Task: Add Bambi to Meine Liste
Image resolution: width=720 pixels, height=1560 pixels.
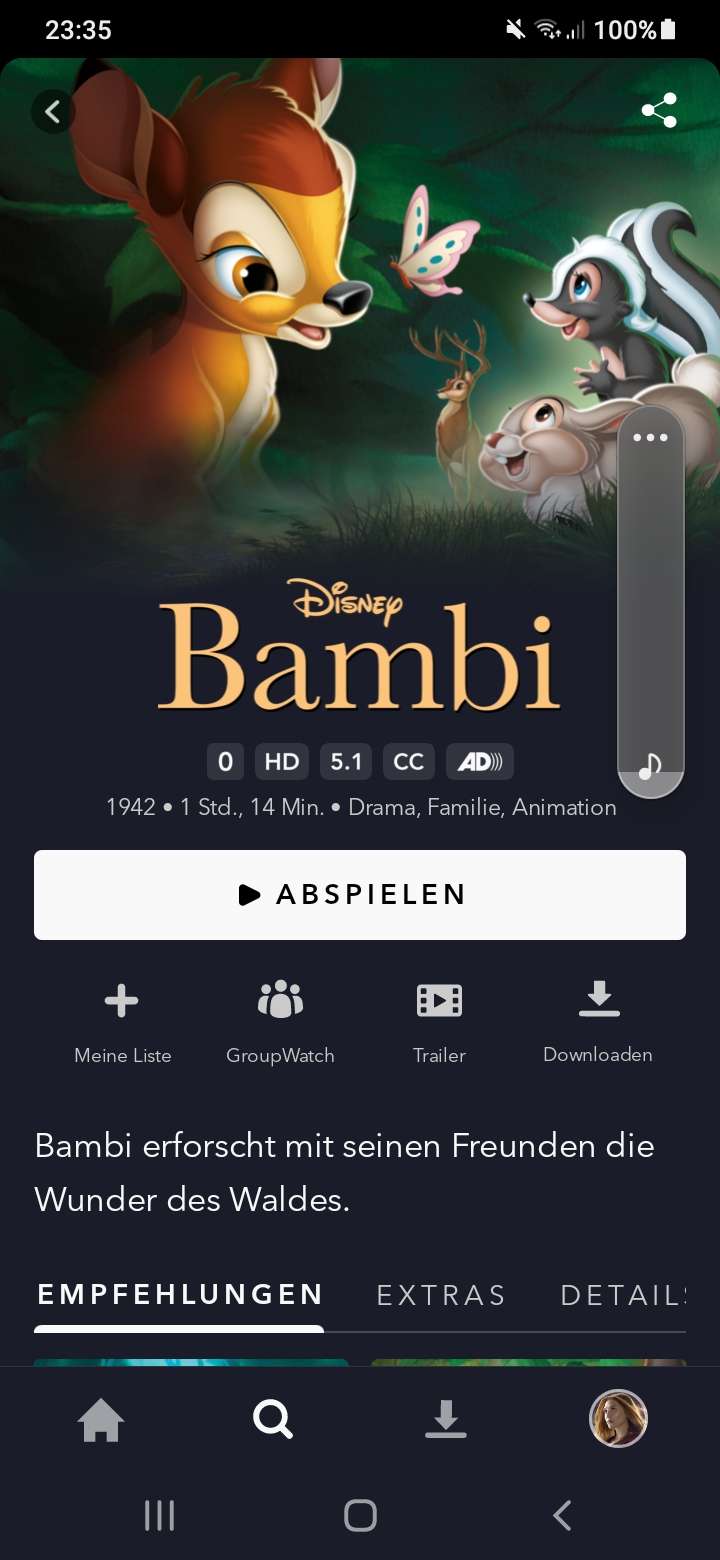Action: coord(122,1021)
